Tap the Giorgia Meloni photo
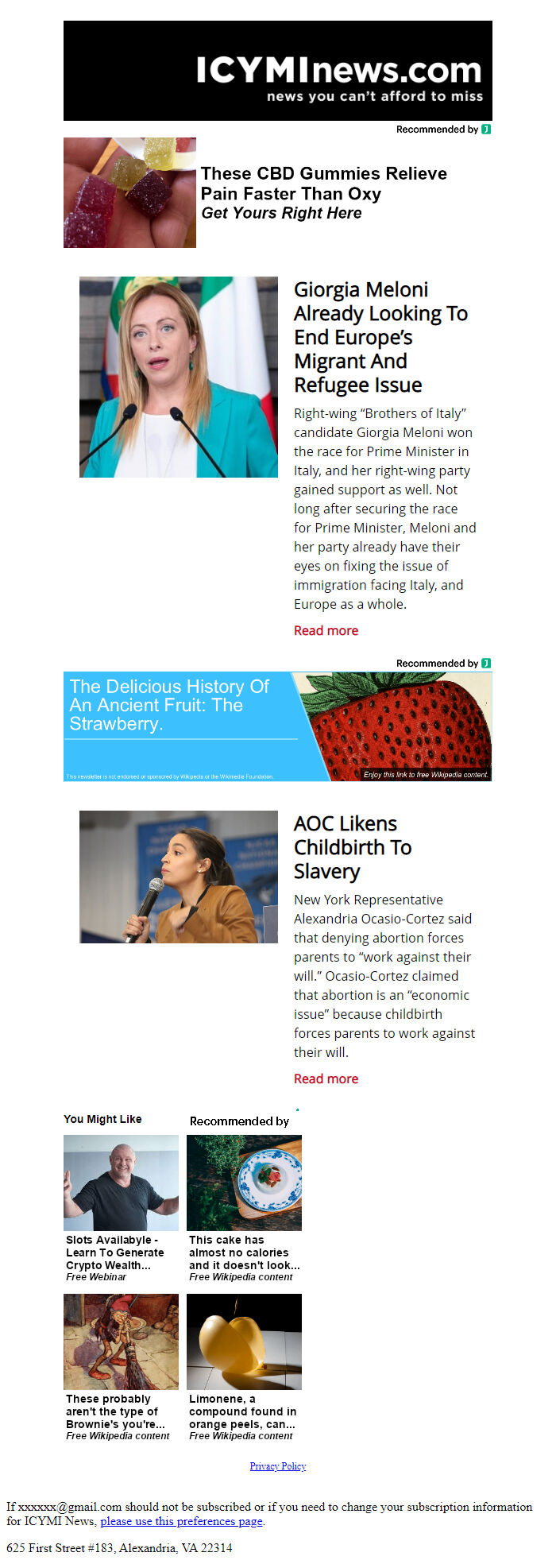 tap(178, 377)
